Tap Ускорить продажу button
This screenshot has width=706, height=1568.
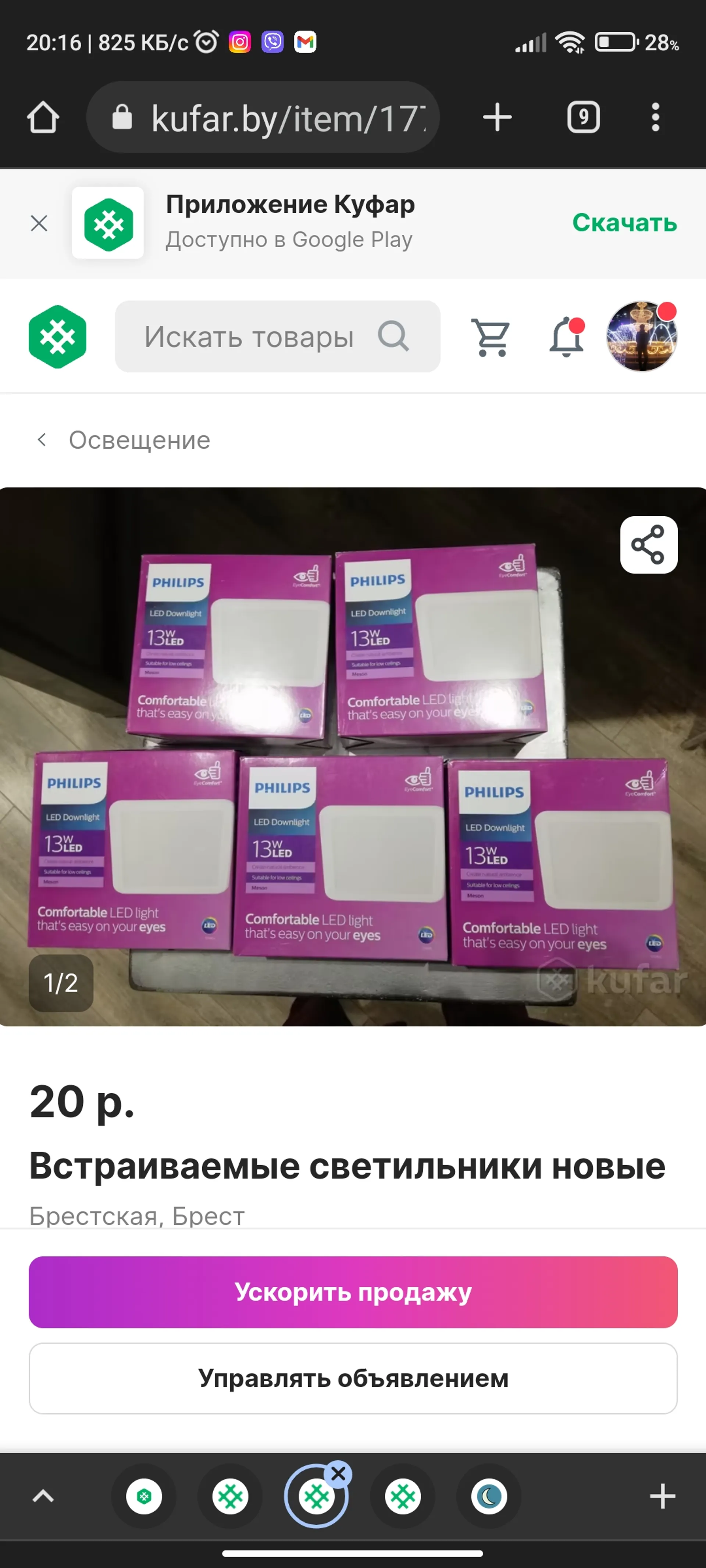point(353,1292)
